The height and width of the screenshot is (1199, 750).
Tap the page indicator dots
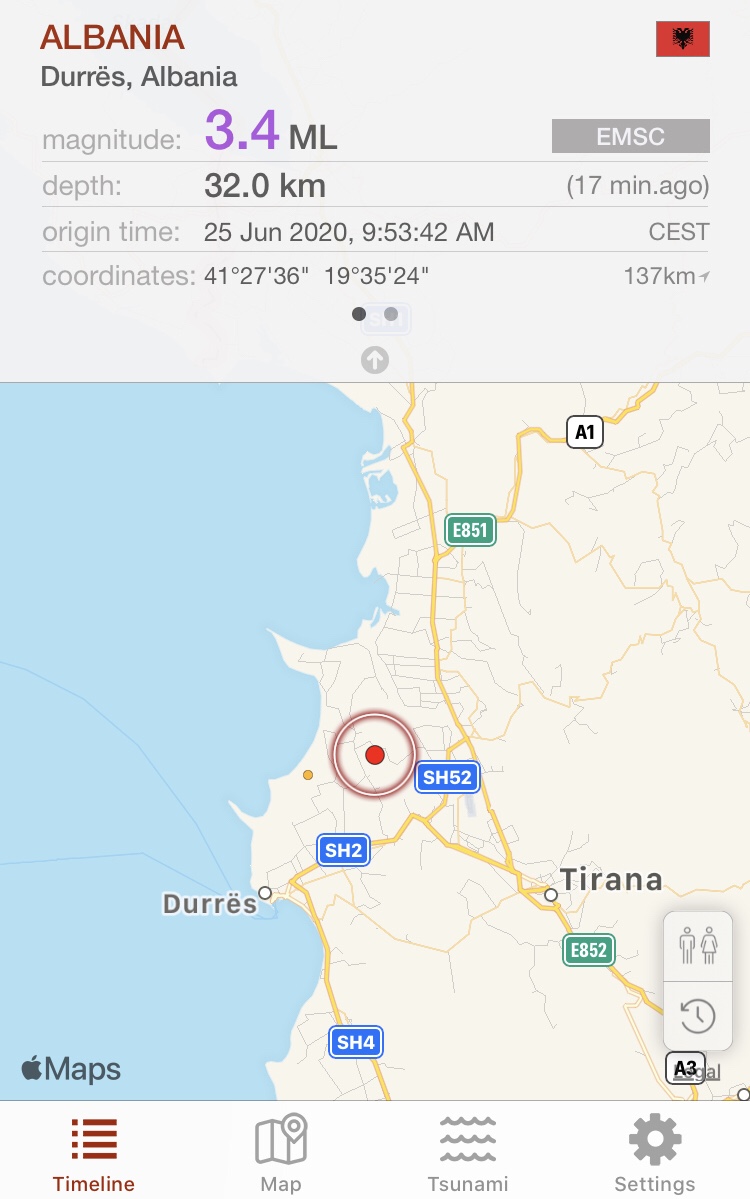click(375, 314)
